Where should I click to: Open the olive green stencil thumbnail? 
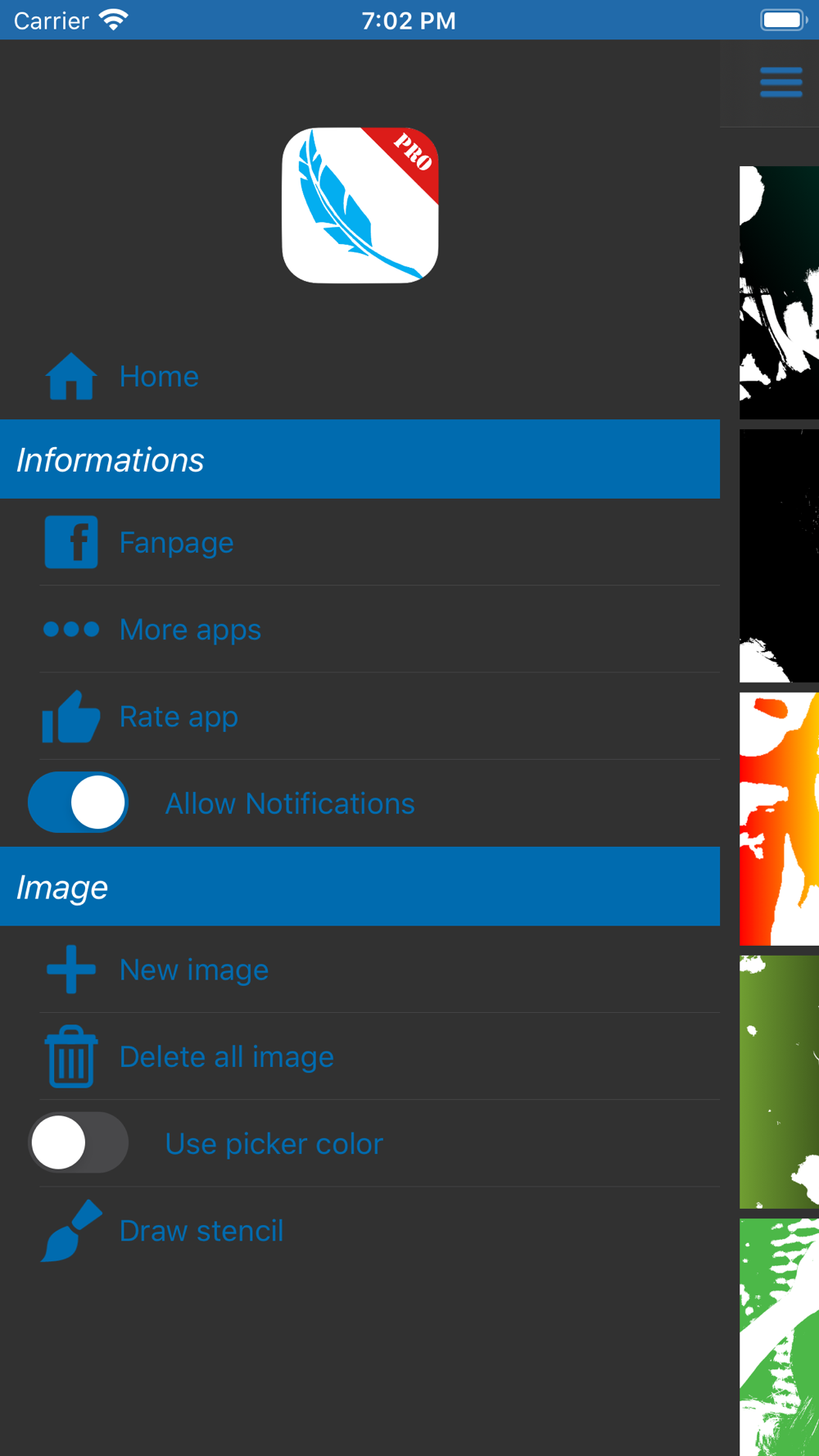[779, 1082]
